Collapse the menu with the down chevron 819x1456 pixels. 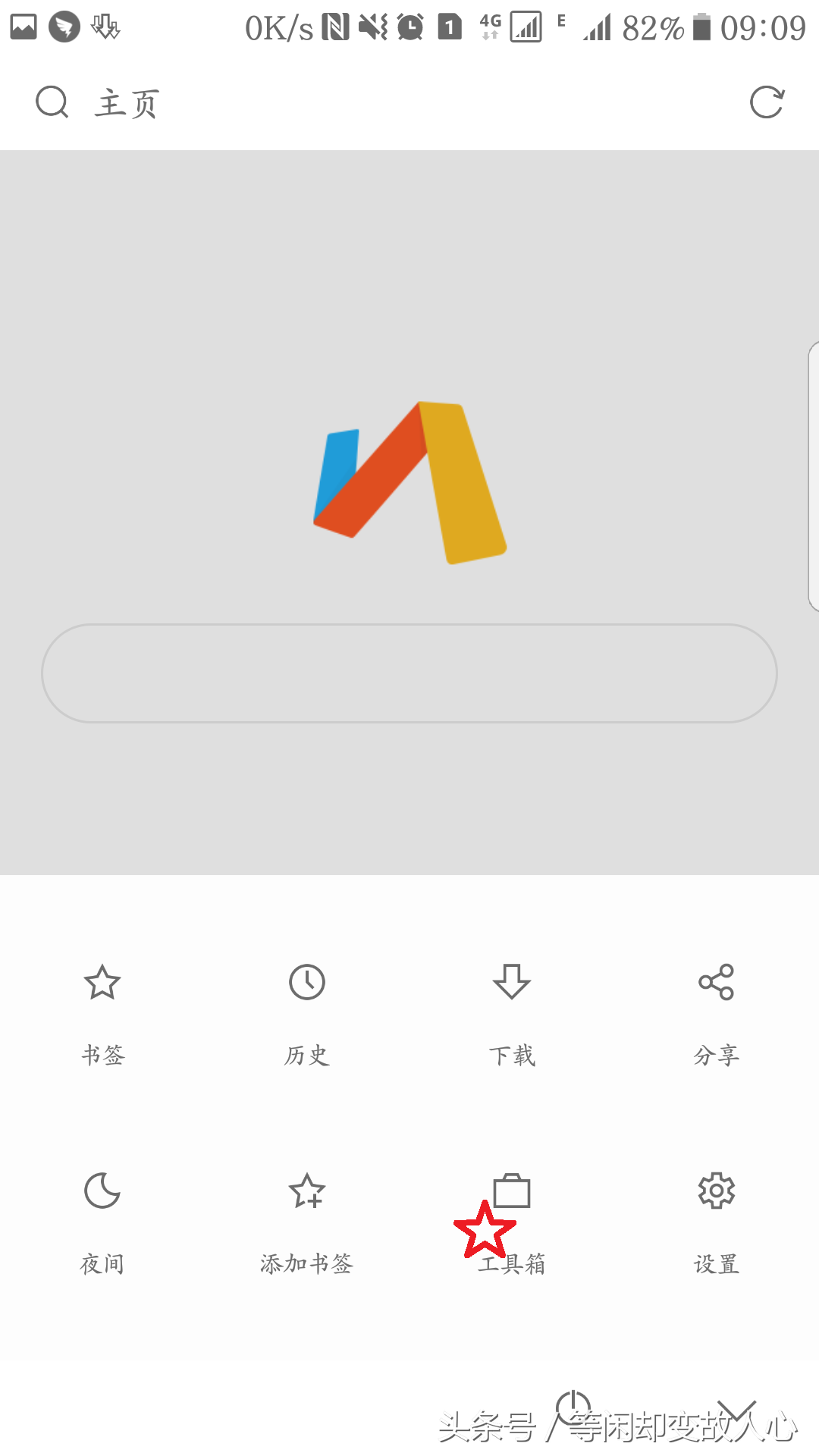(736, 1410)
